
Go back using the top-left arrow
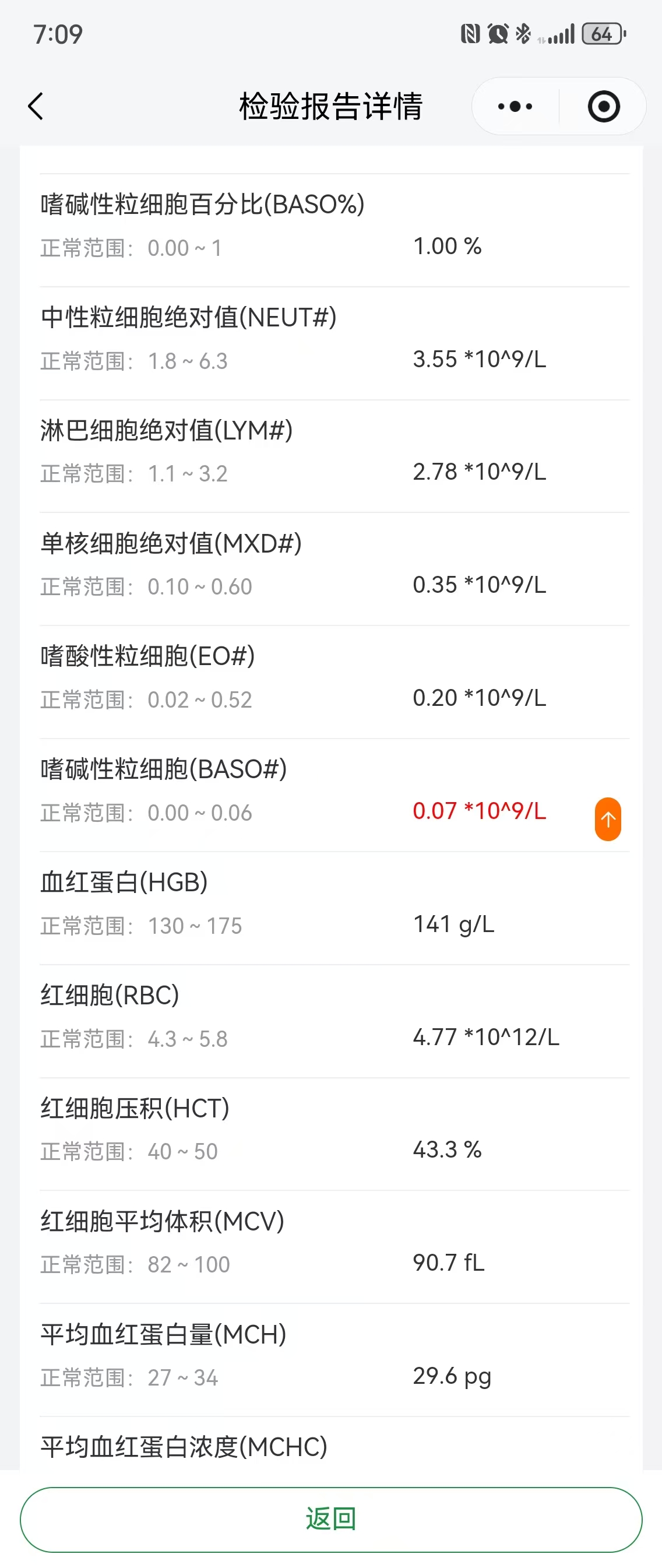(37, 107)
